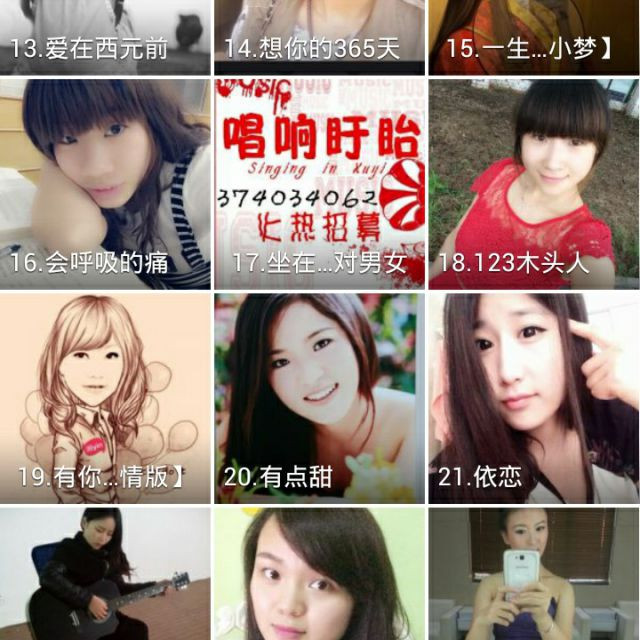
Task: Open song 13 爱在西元前
Action: click(x=105, y=37)
